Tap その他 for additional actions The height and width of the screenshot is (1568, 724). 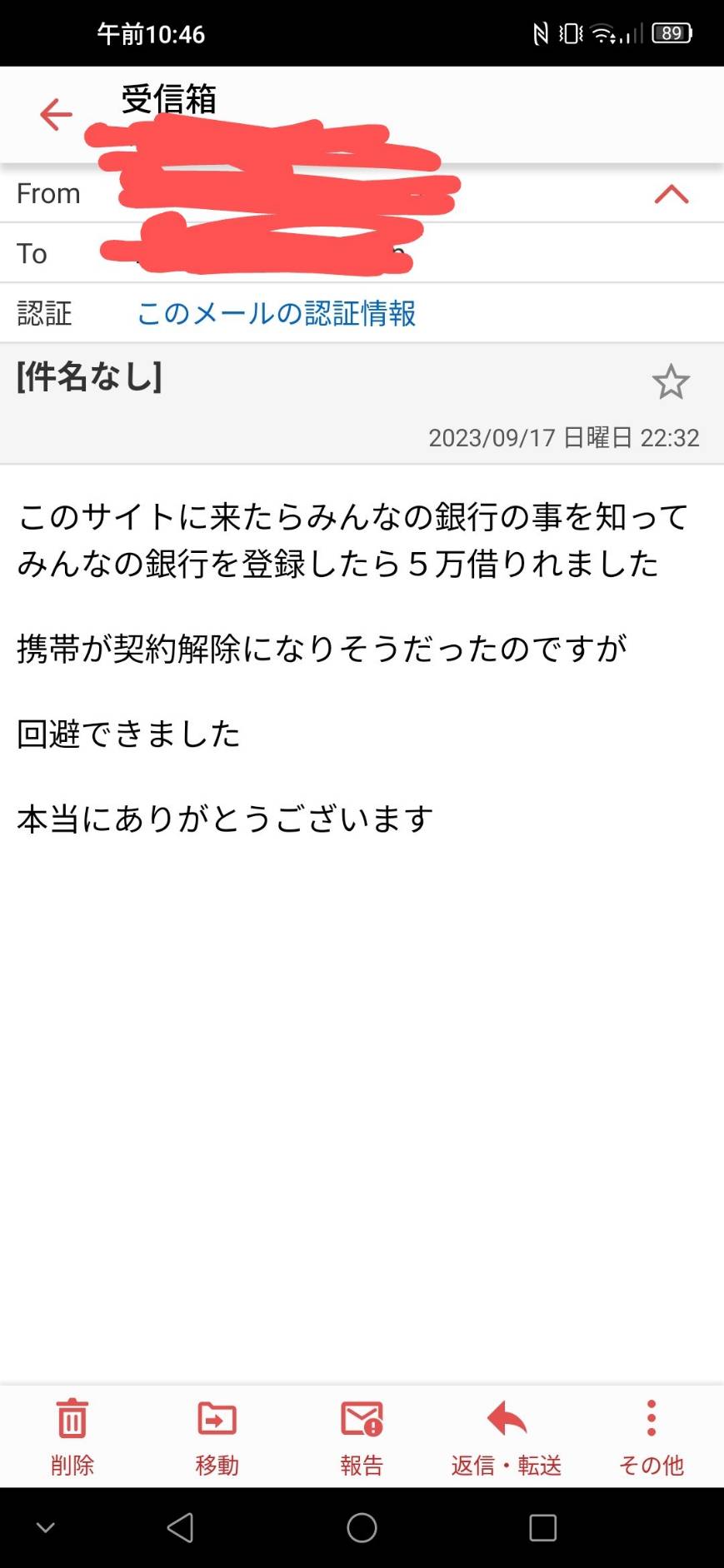click(x=651, y=1464)
